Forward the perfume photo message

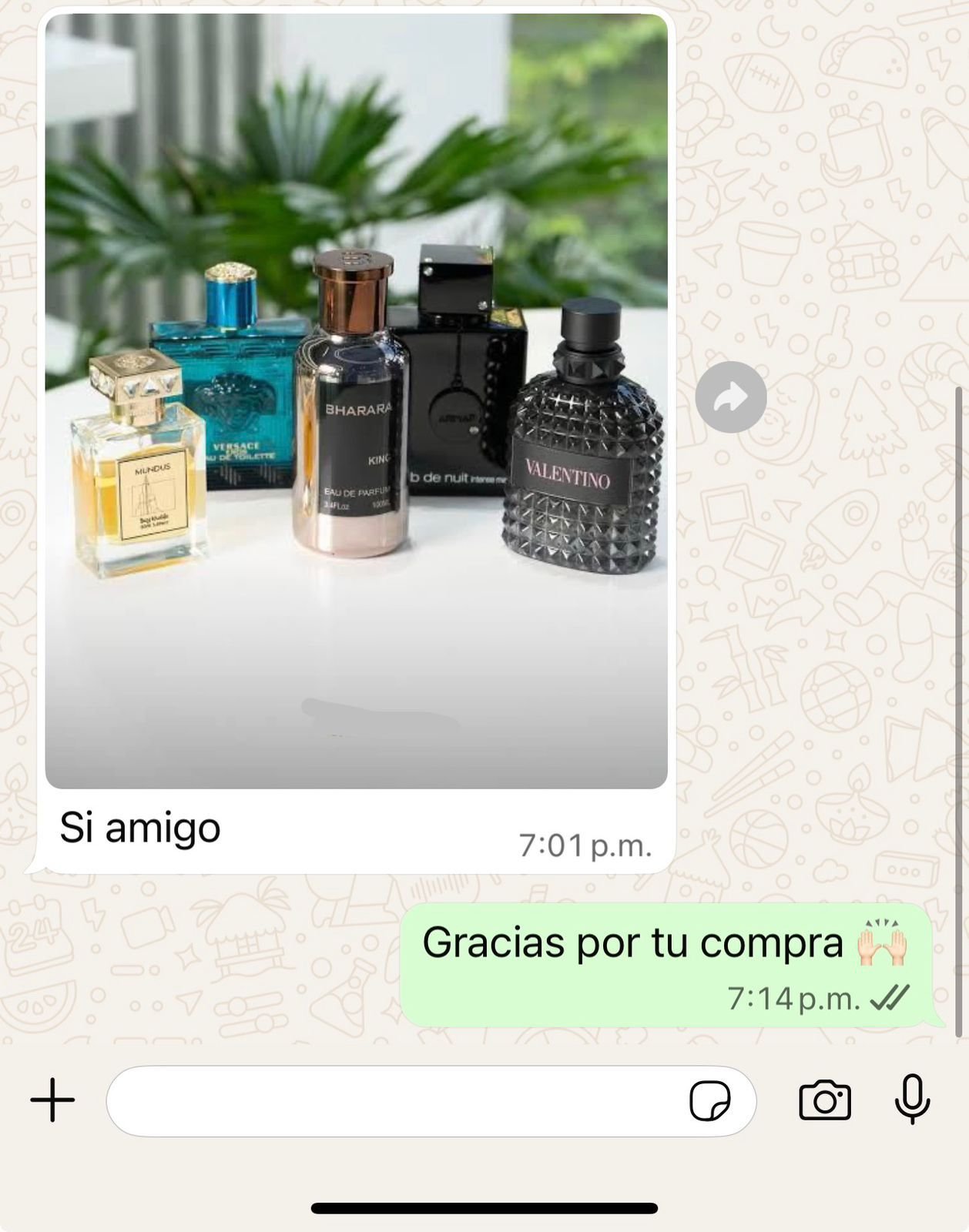point(730,397)
